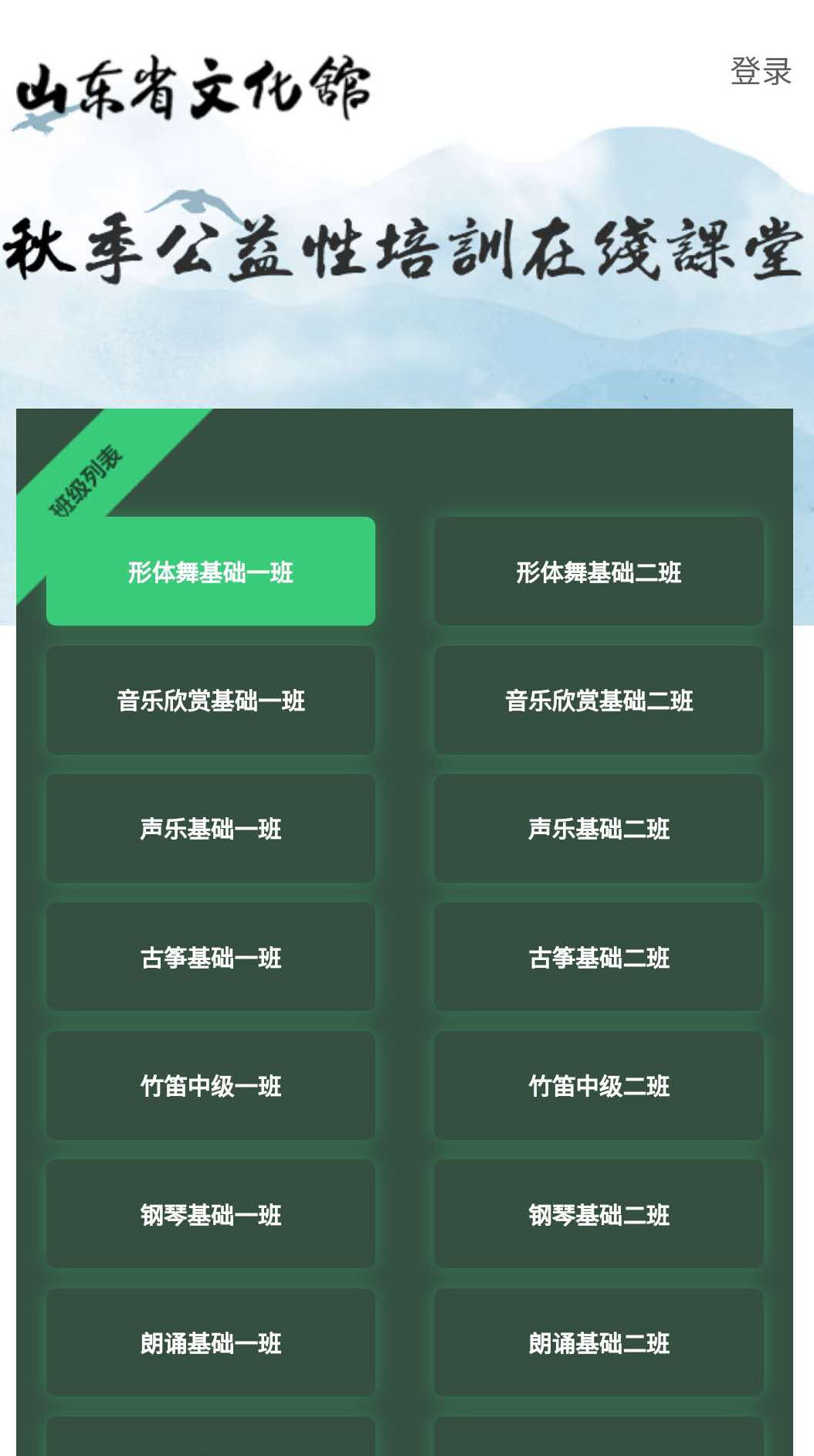Screen dimensions: 814x1456
Task: Tap the 钢琴基础一班 class
Action: pos(210,1214)
